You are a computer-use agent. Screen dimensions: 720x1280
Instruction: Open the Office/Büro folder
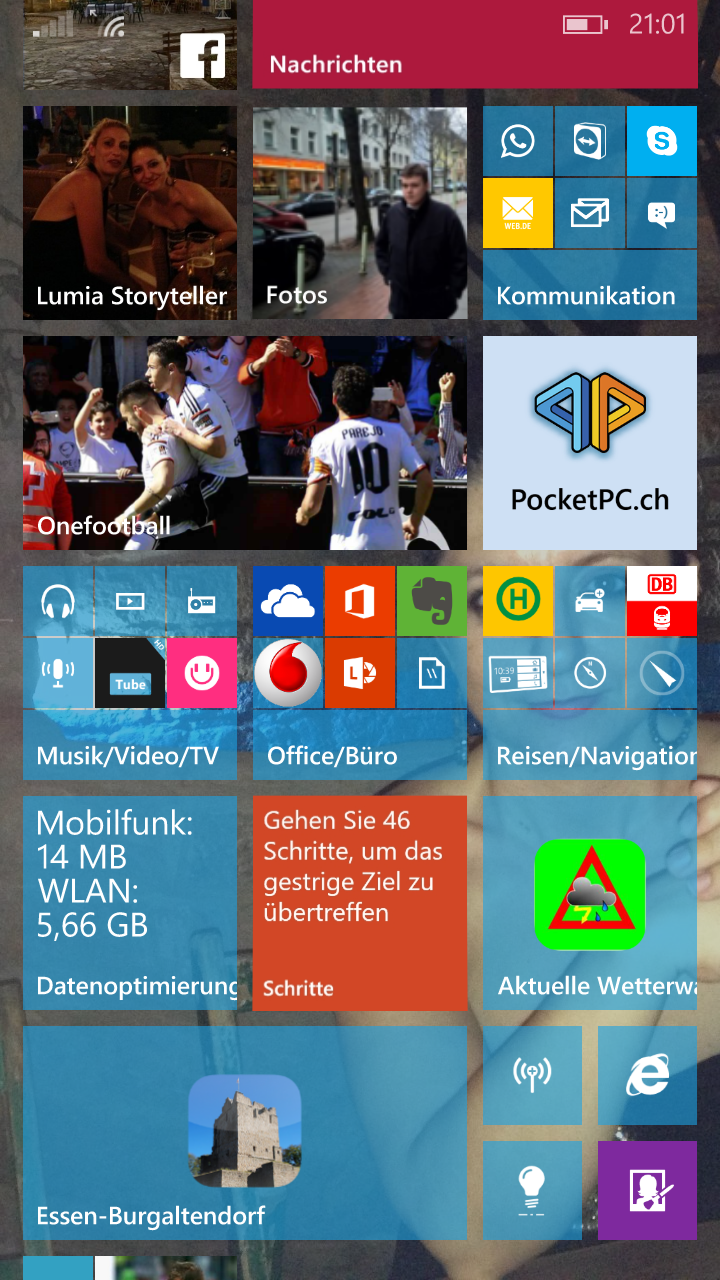tap(360, 673)
